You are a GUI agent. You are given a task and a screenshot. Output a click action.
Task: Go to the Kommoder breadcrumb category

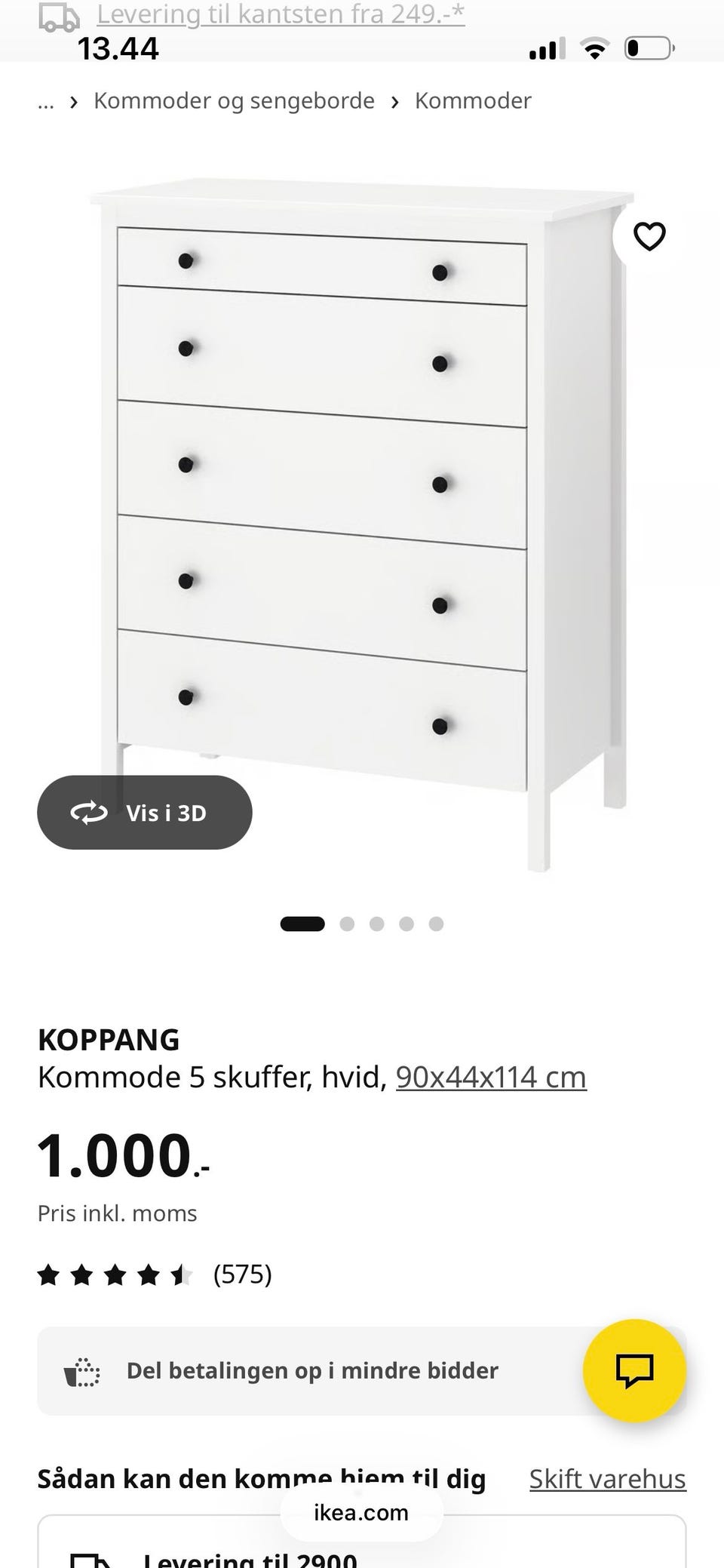pyautogui.click(x=473, y=101)
